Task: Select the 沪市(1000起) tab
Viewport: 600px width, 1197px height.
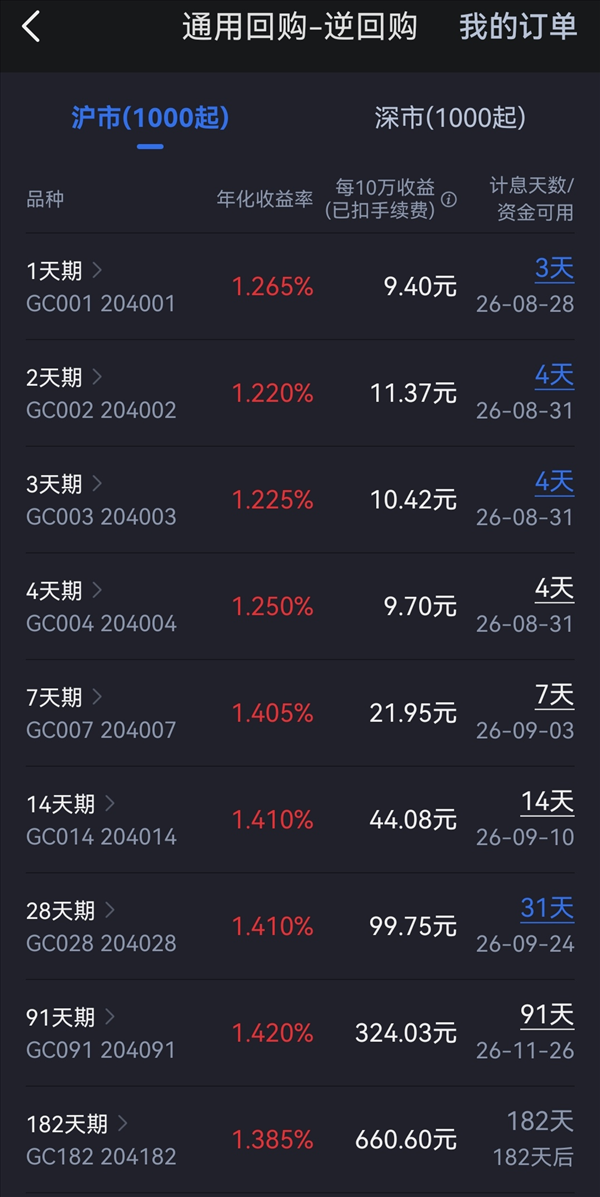Action: click(x=150, y=118)
